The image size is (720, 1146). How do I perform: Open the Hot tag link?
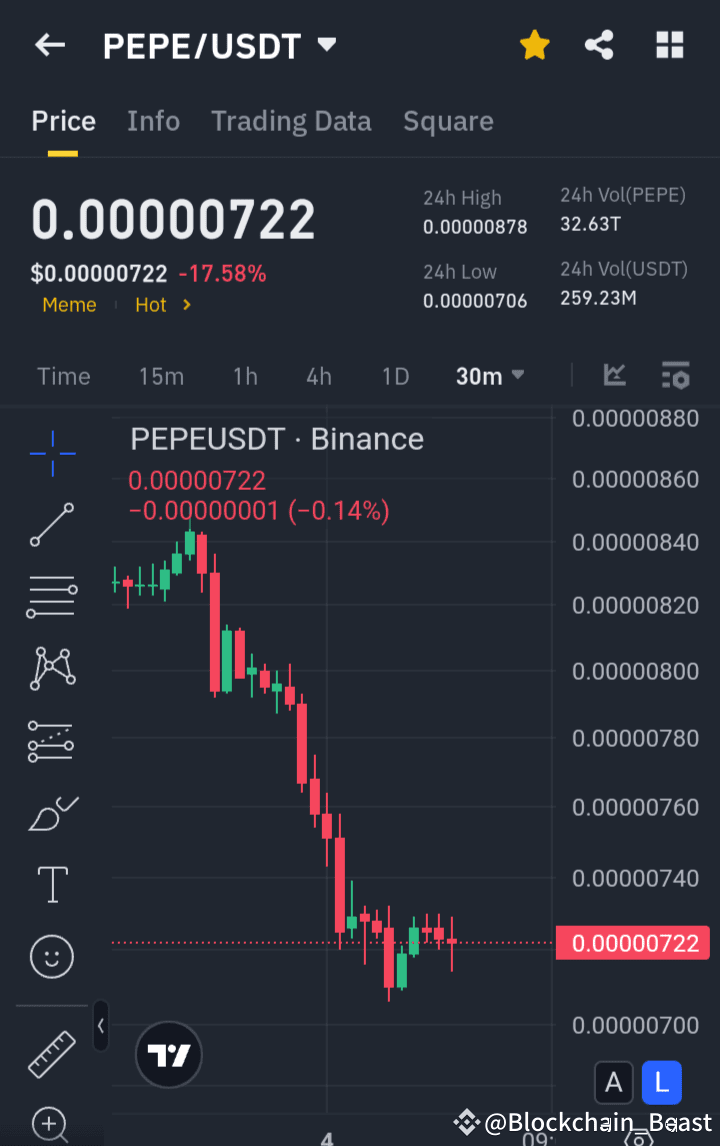[148, 304]
